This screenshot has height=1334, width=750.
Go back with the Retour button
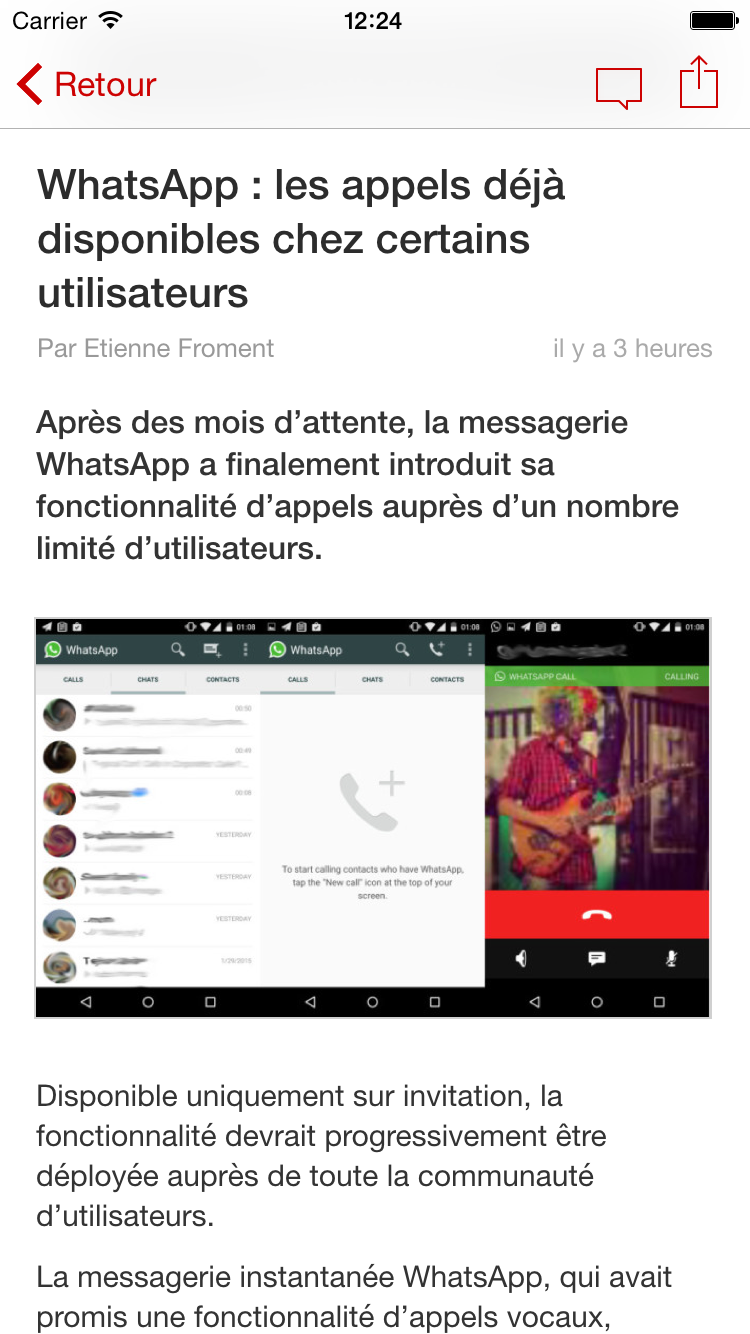click(87, 85)
